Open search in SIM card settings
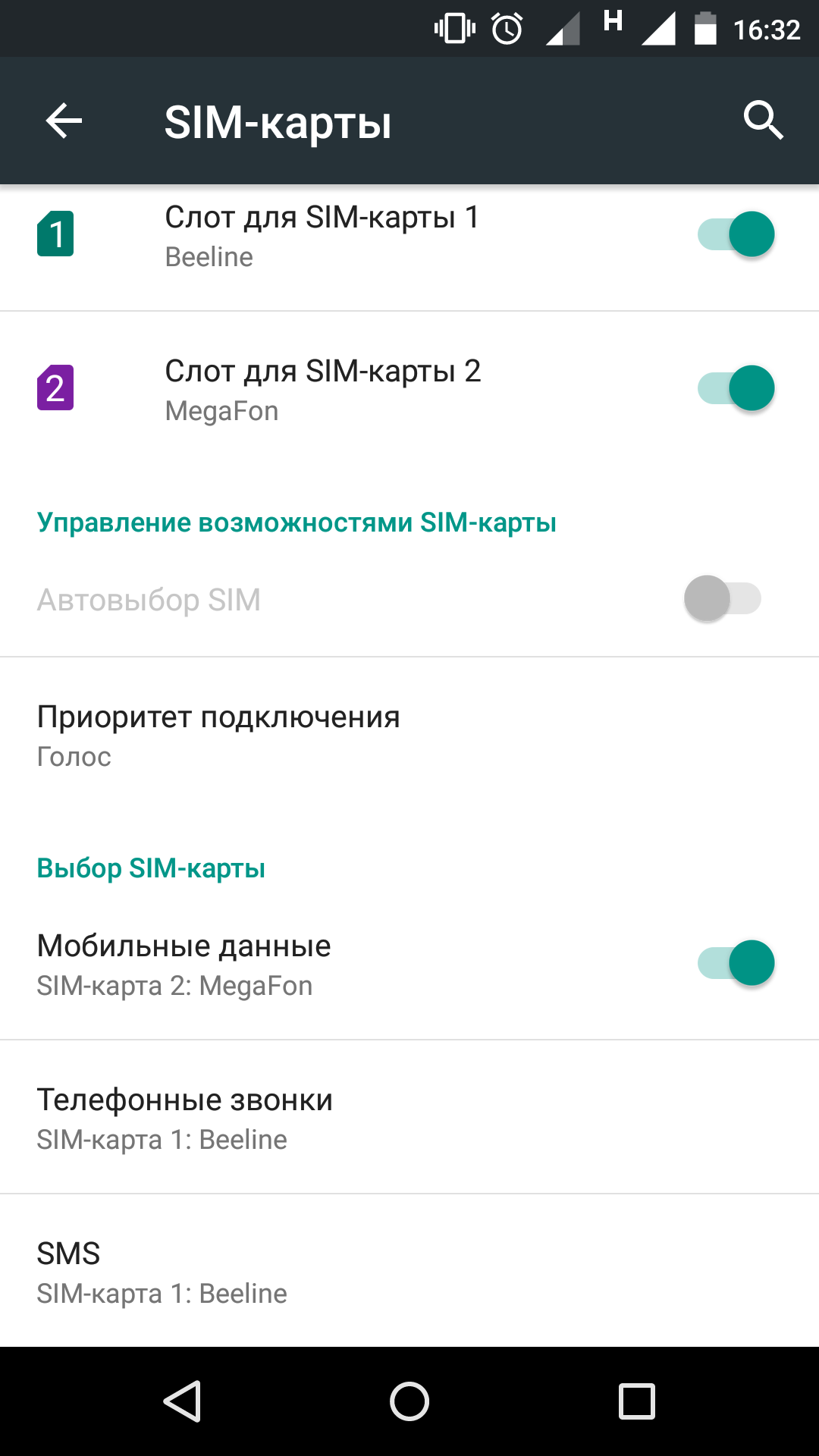This screenshot has height=1456, width=819. tap(763, 121)
